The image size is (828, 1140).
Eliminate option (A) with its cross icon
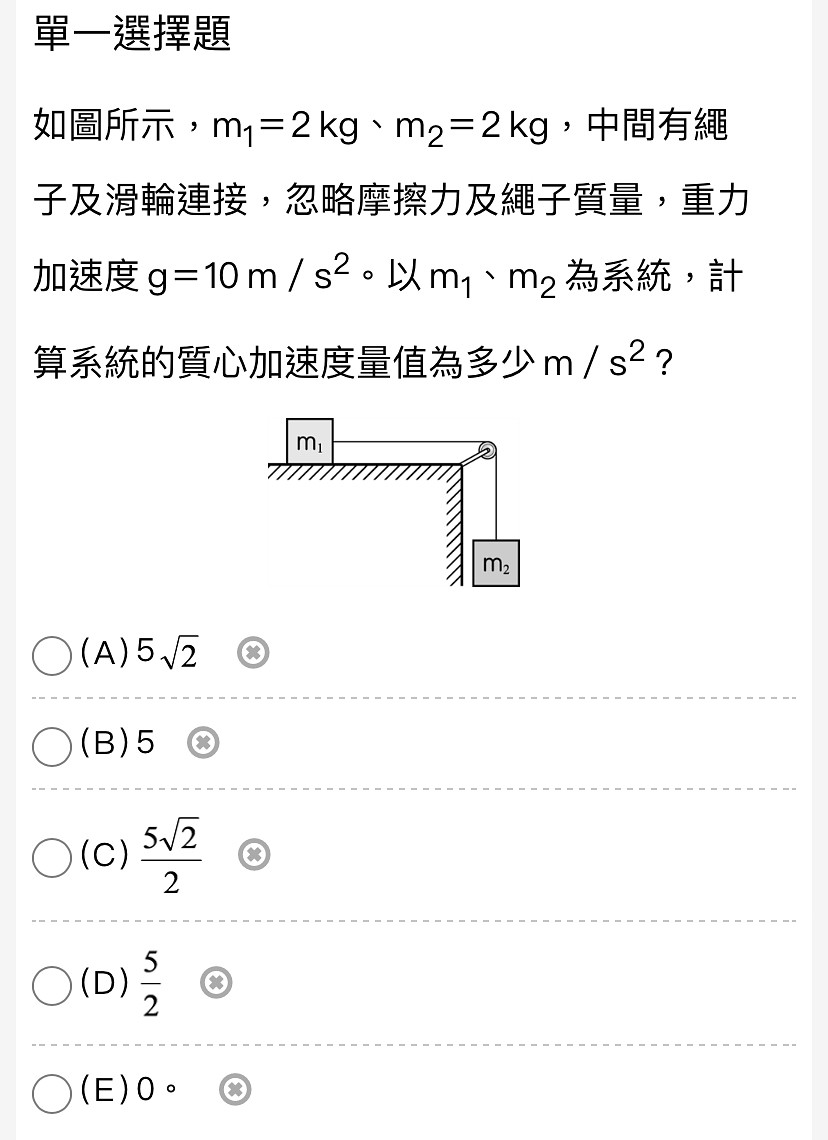pos(254,654)
